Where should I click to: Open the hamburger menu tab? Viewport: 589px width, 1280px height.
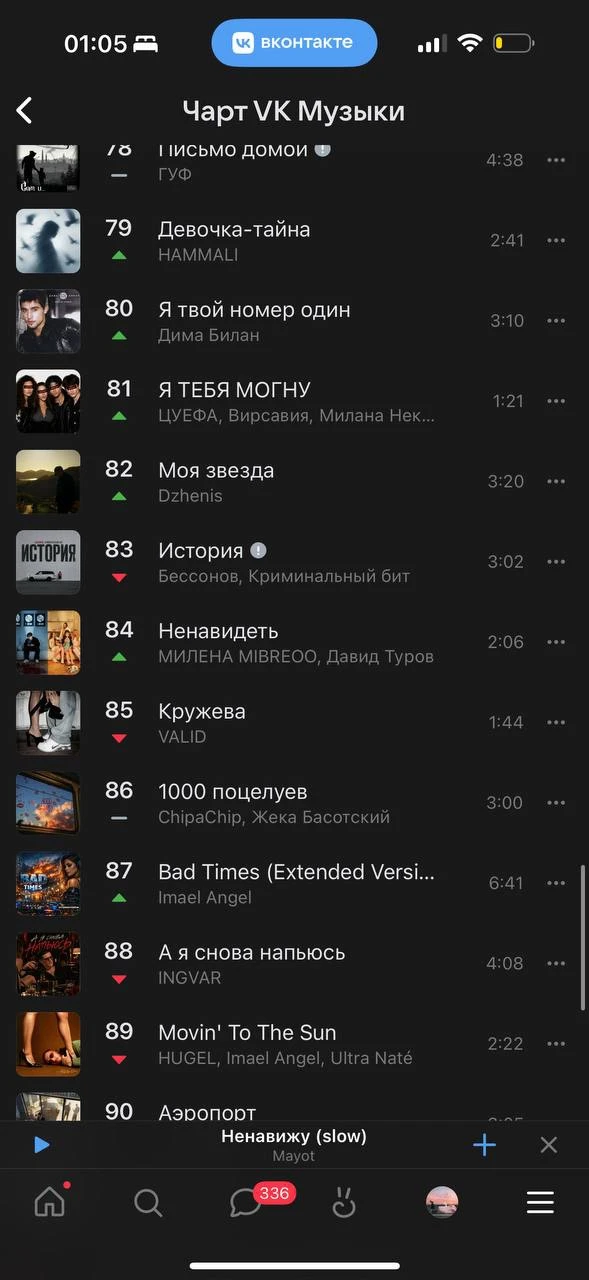click(540, 1202)
